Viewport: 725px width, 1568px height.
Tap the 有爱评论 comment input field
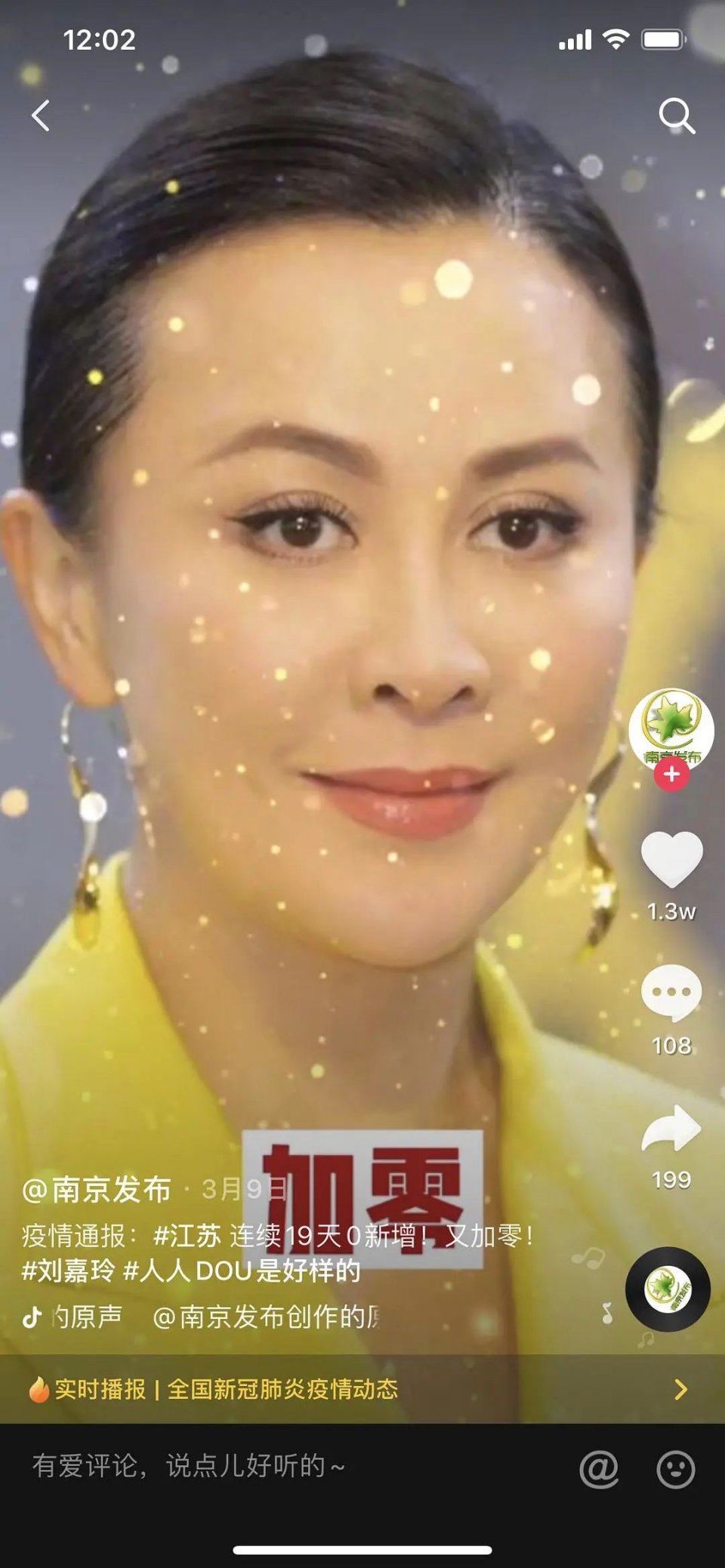coord(287,1466)
